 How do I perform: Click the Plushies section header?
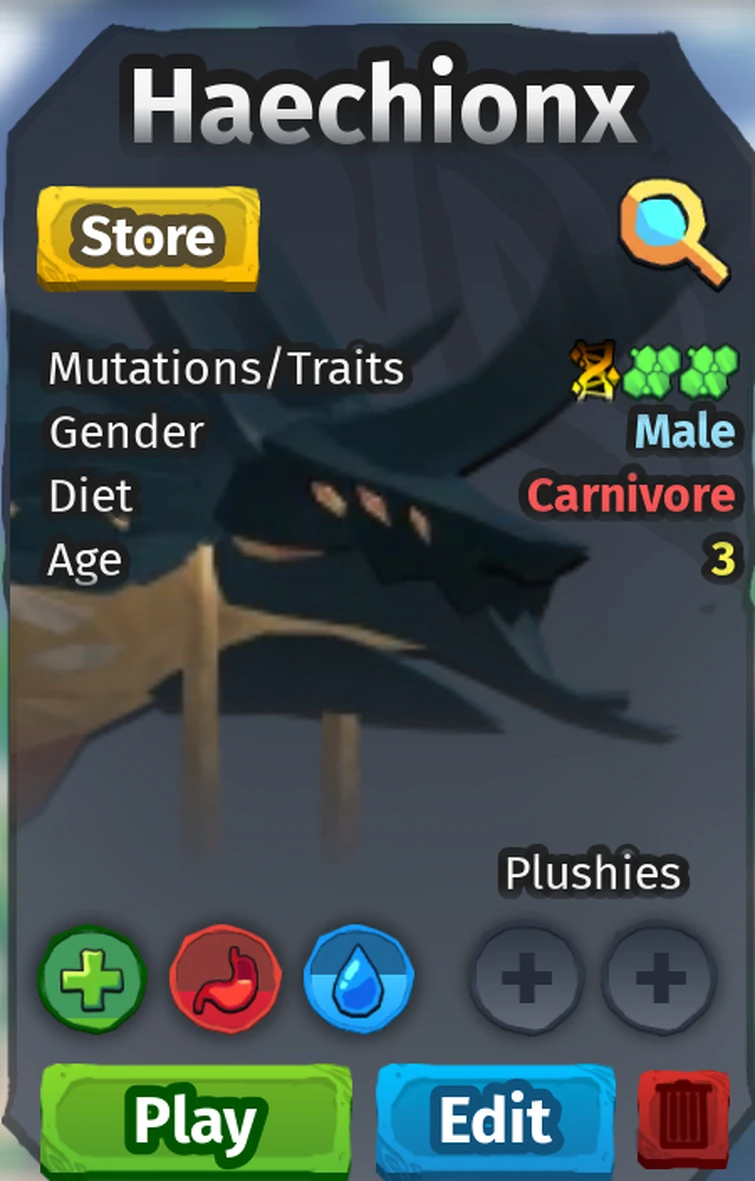point(592,872)
